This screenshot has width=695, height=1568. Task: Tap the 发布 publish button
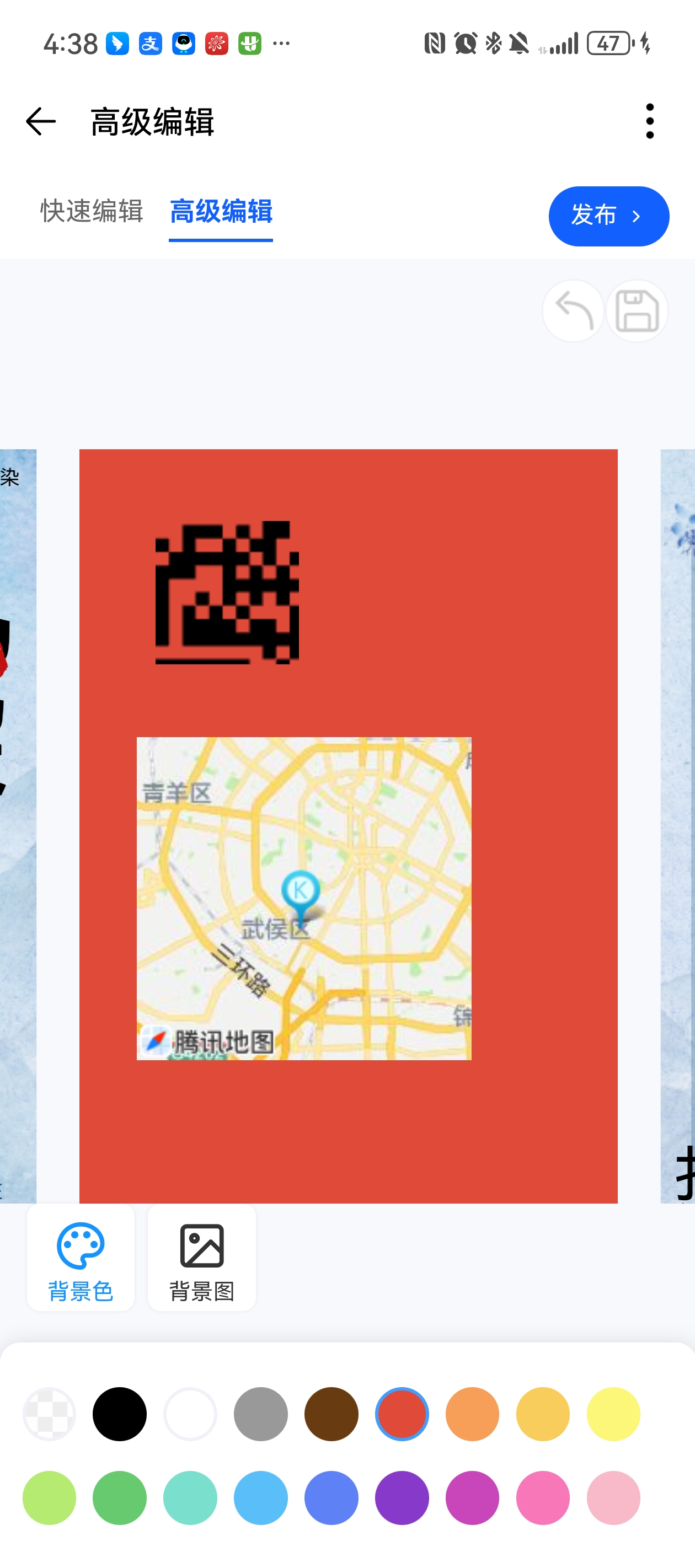click(608, 216)
